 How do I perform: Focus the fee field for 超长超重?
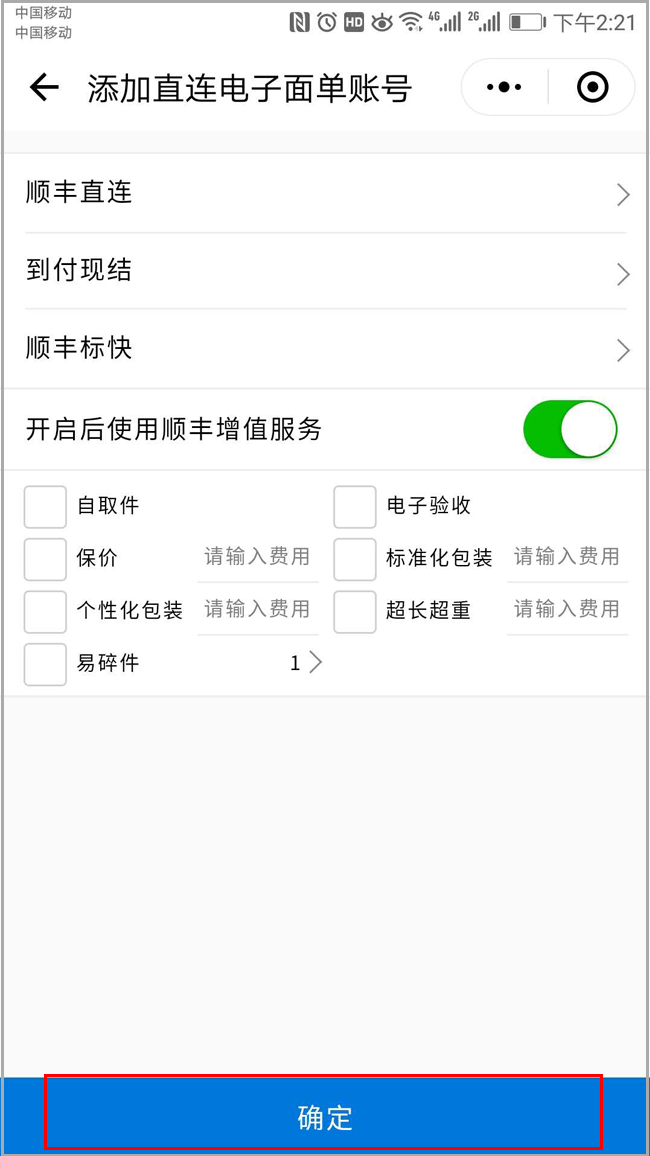click(x=567, y=610)
